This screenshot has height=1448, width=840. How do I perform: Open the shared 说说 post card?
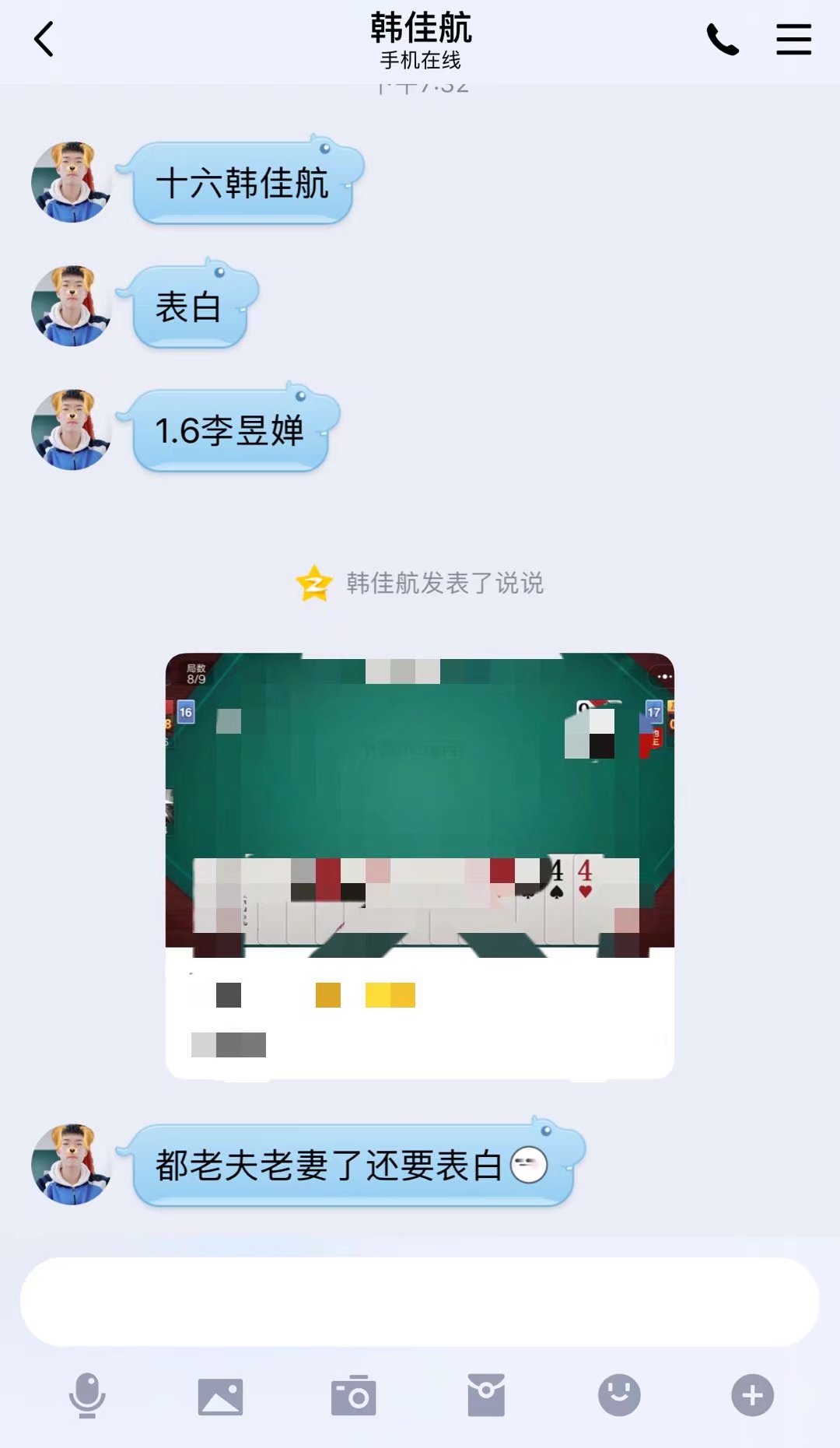(x=419, y=865)
